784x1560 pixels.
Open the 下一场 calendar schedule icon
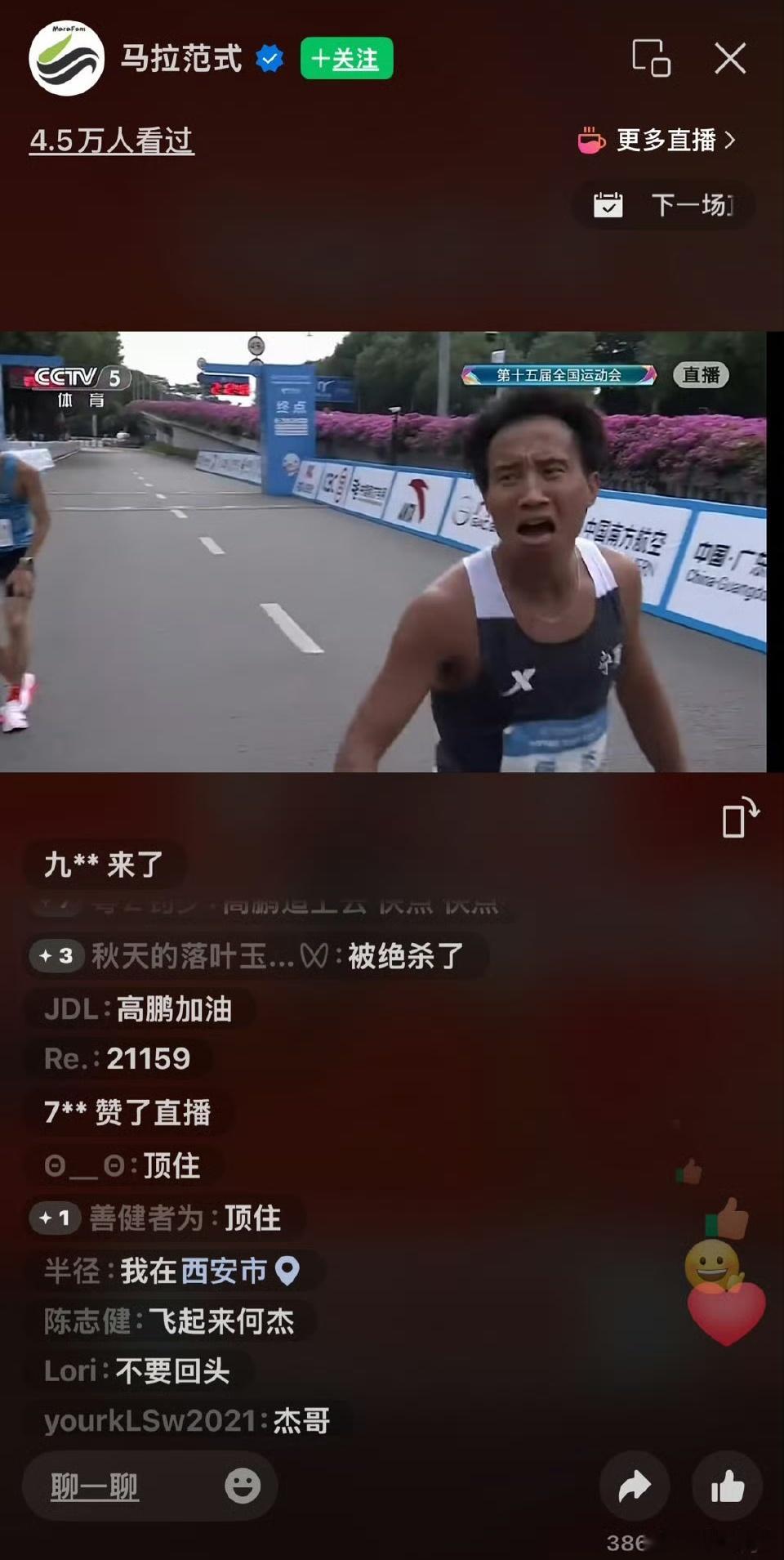(x=611, y=205)
